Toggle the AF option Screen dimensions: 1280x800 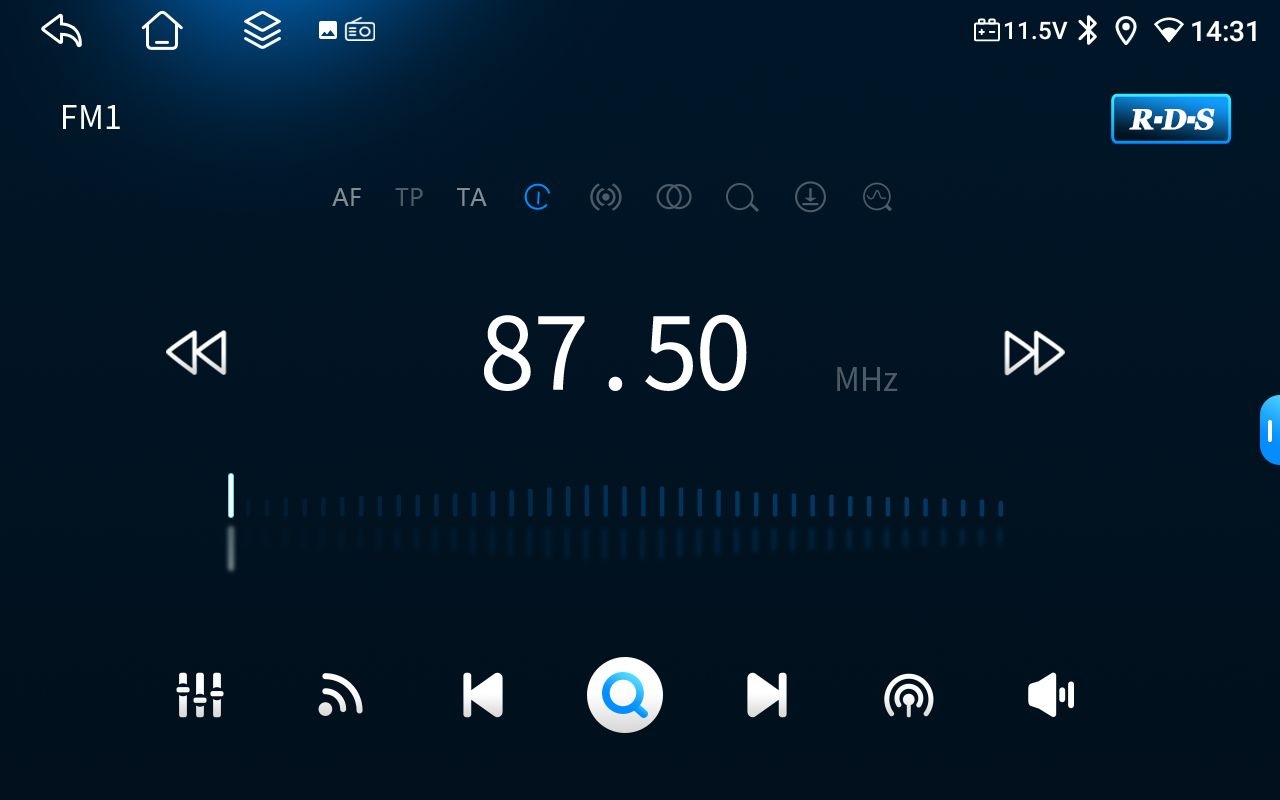coord(347,198)
